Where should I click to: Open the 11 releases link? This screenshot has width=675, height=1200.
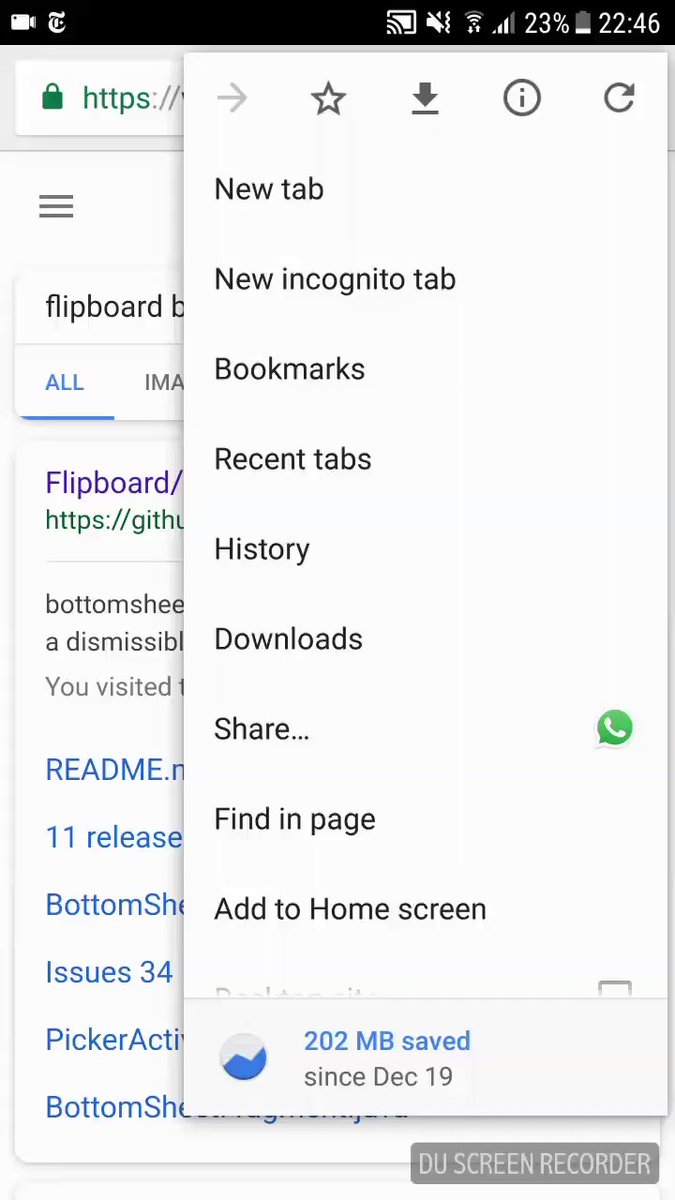114,837
